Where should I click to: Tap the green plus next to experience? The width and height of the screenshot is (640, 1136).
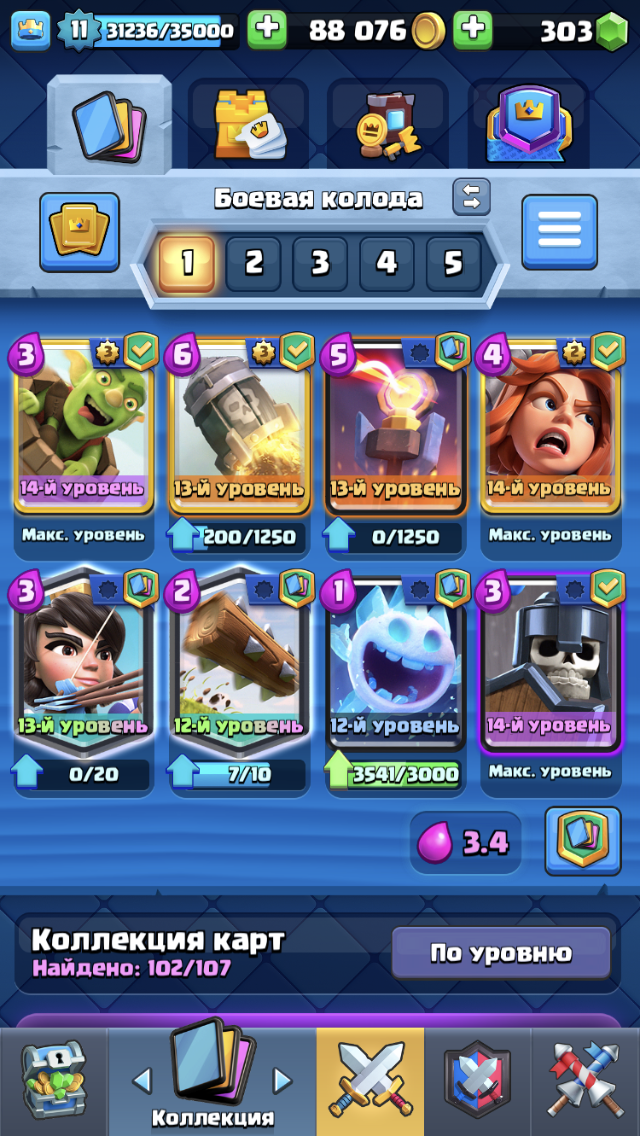coord(266,31)
